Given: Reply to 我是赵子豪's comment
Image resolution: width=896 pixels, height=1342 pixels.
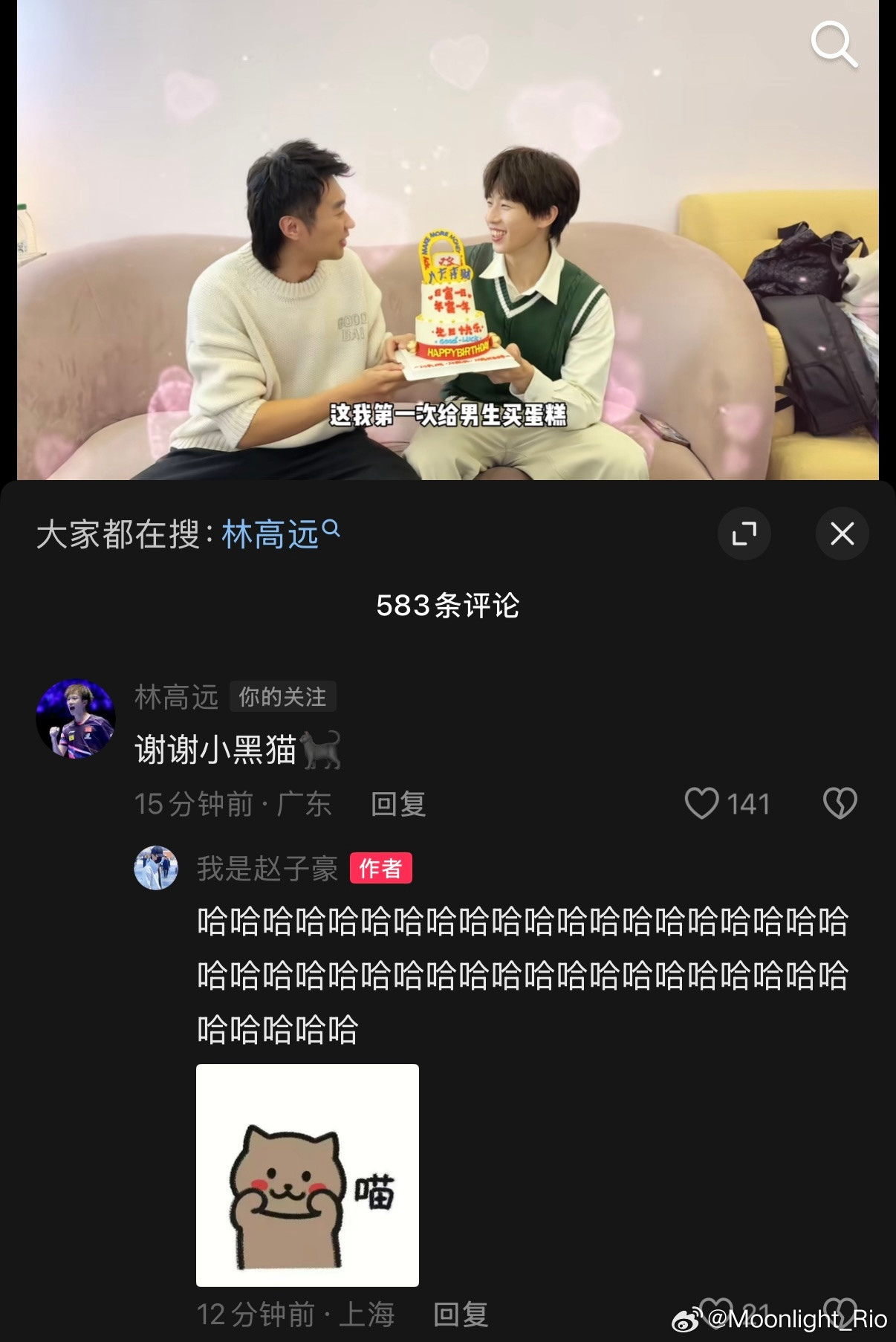Looking at the screenshot, I should point(461,1315).
